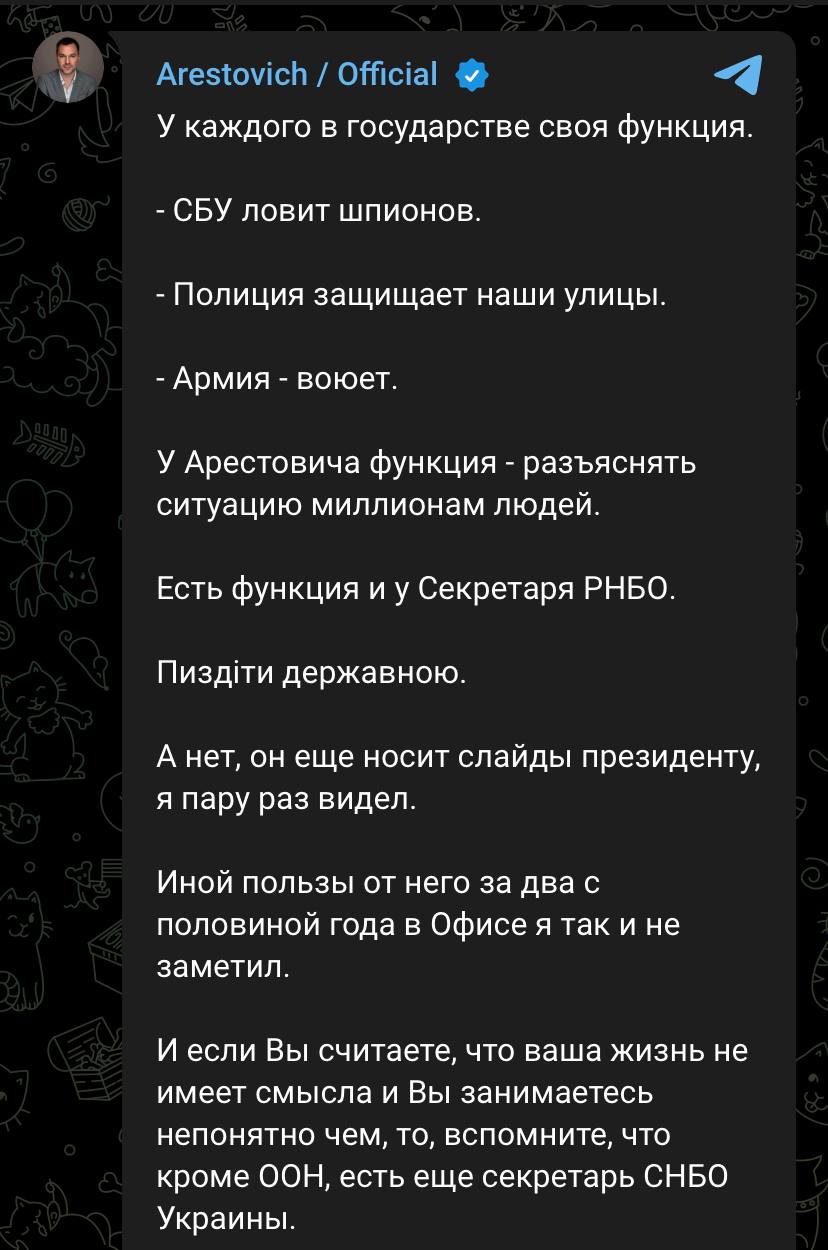Open the post via the Telegram icon
This screenshot has height=1250, width=828.
(x=738, y=74)
